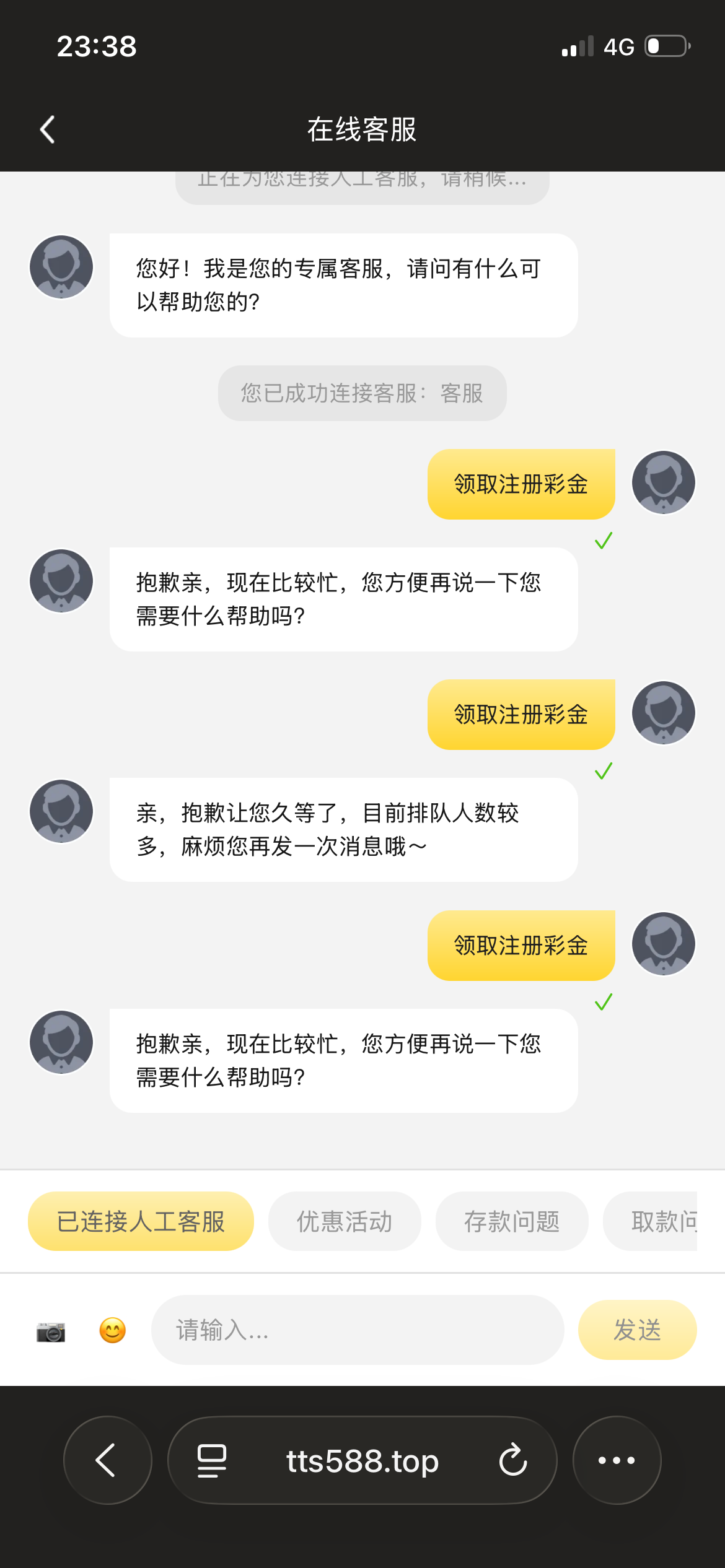
Task: Open the camera to attach a photo
Action: pos(51,1331)
